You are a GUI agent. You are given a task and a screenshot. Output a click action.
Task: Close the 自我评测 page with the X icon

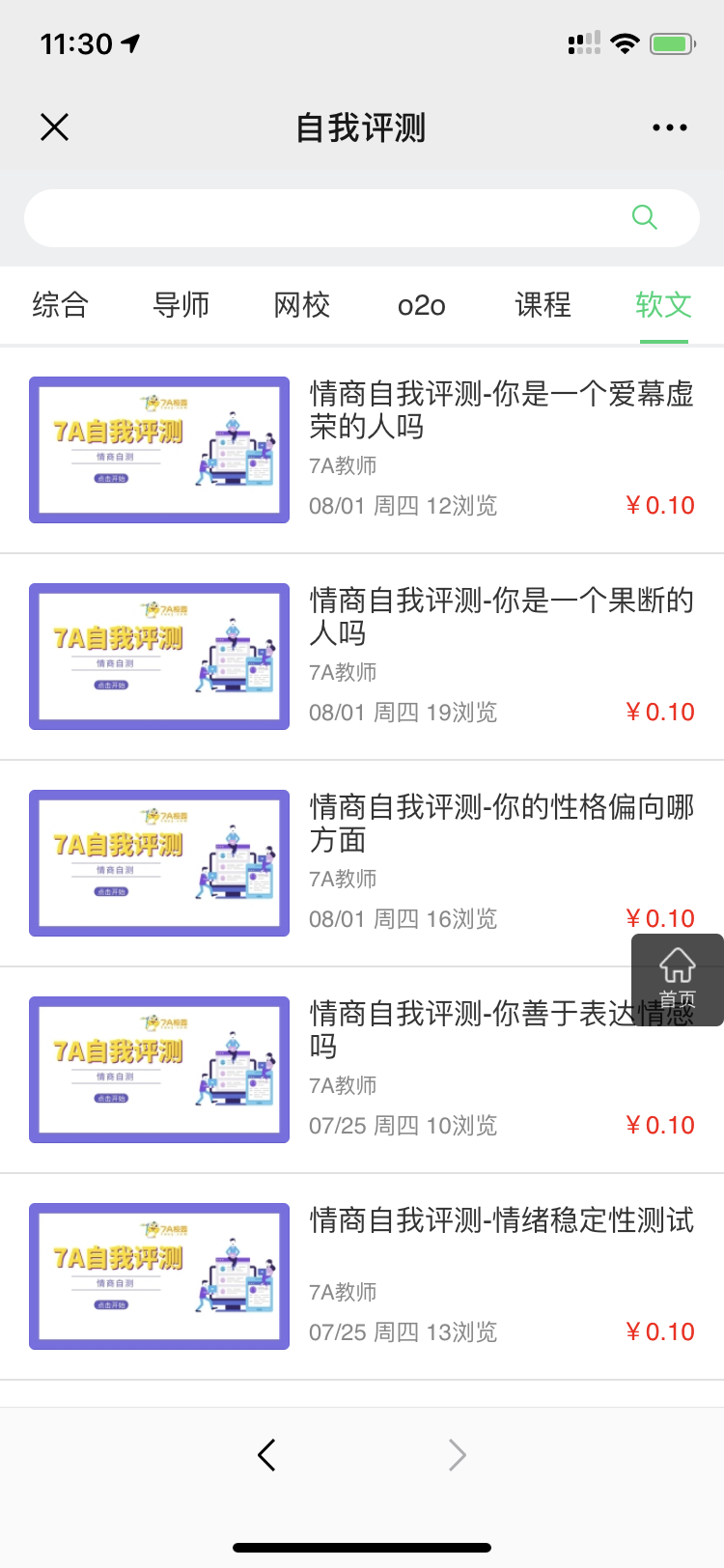click(54, 126)
